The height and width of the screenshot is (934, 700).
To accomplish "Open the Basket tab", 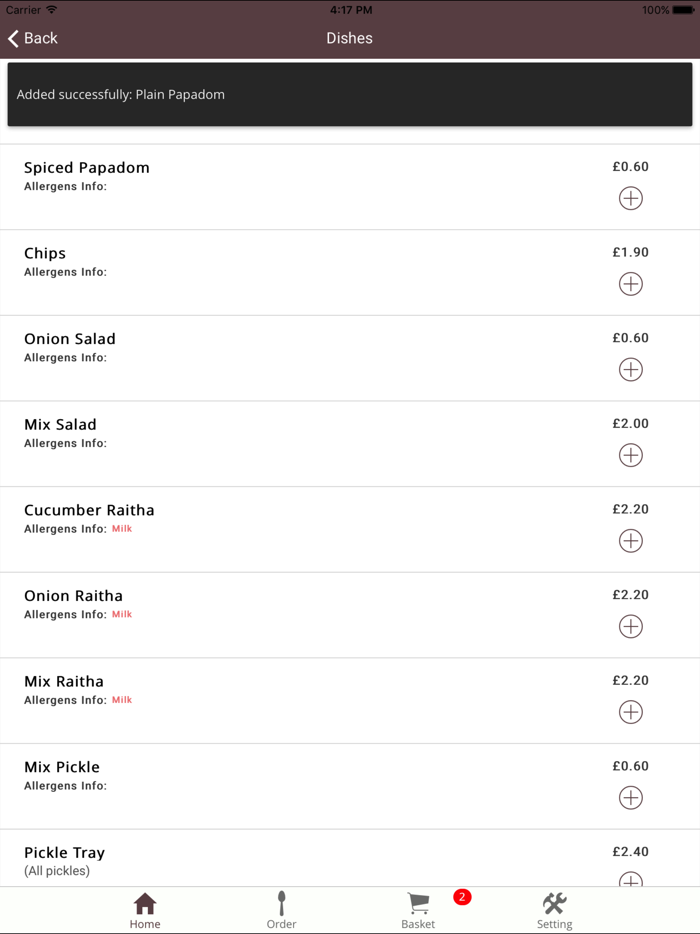I will pyautogui.click(x=418, y=910).
